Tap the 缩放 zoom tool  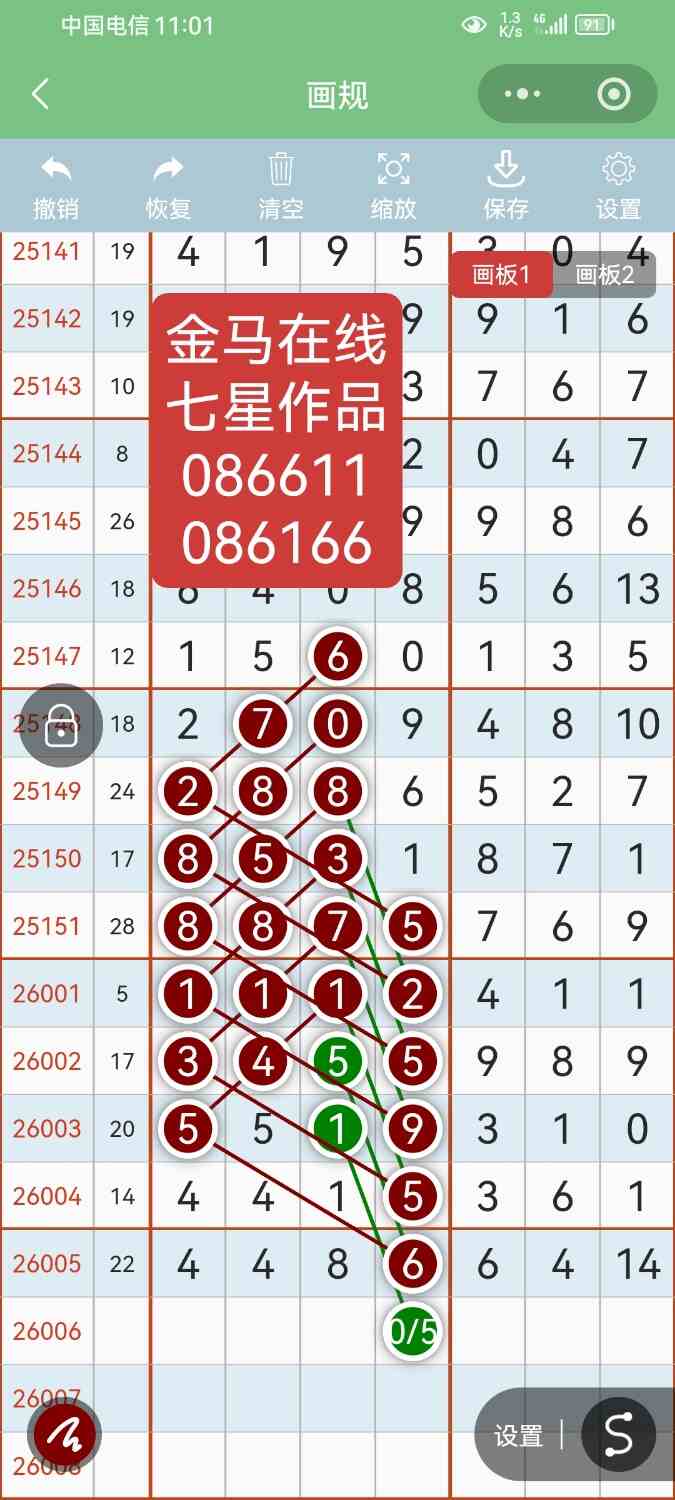point(393,186)
